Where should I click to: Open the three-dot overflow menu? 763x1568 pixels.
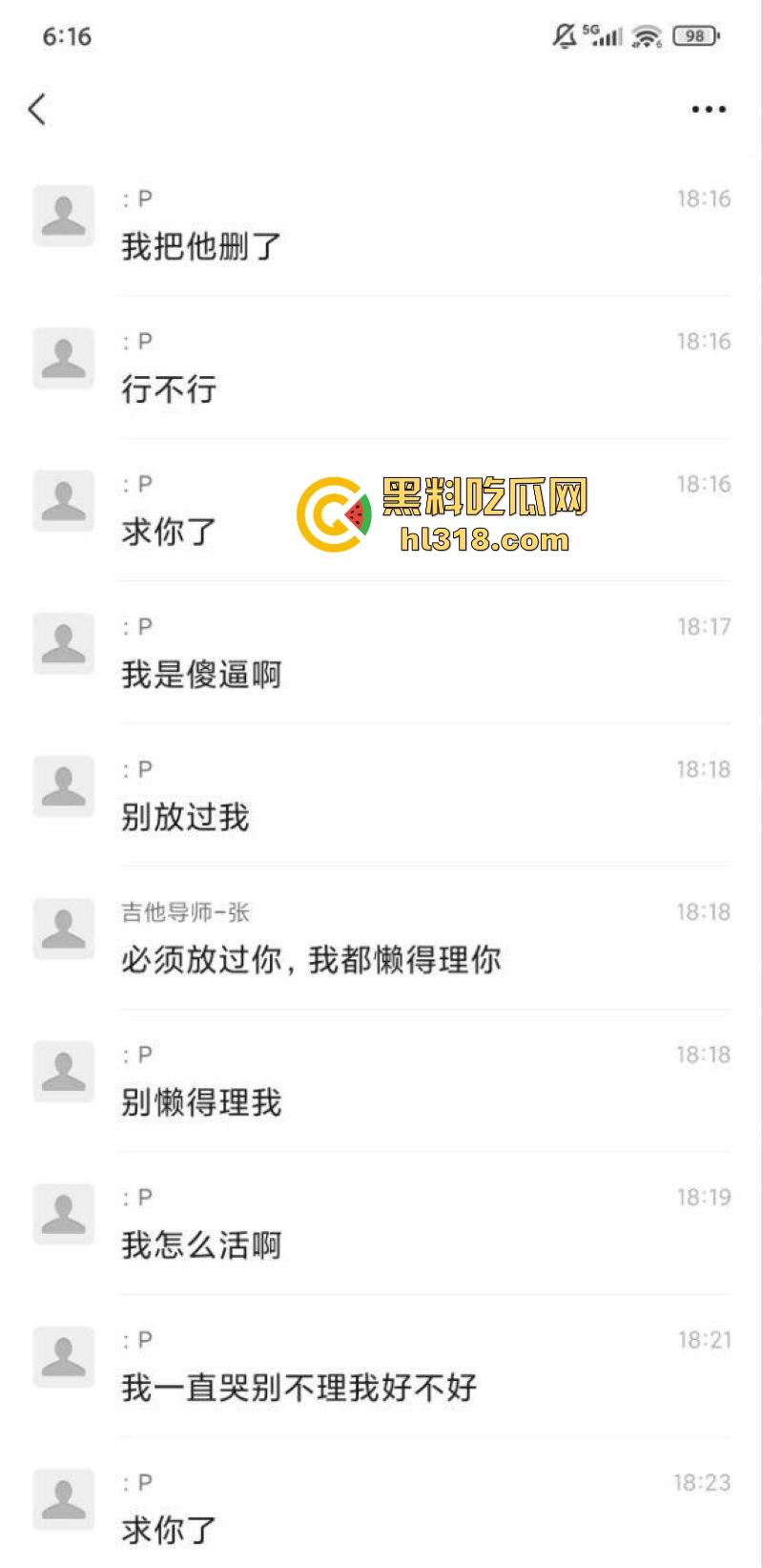[707, 109]
